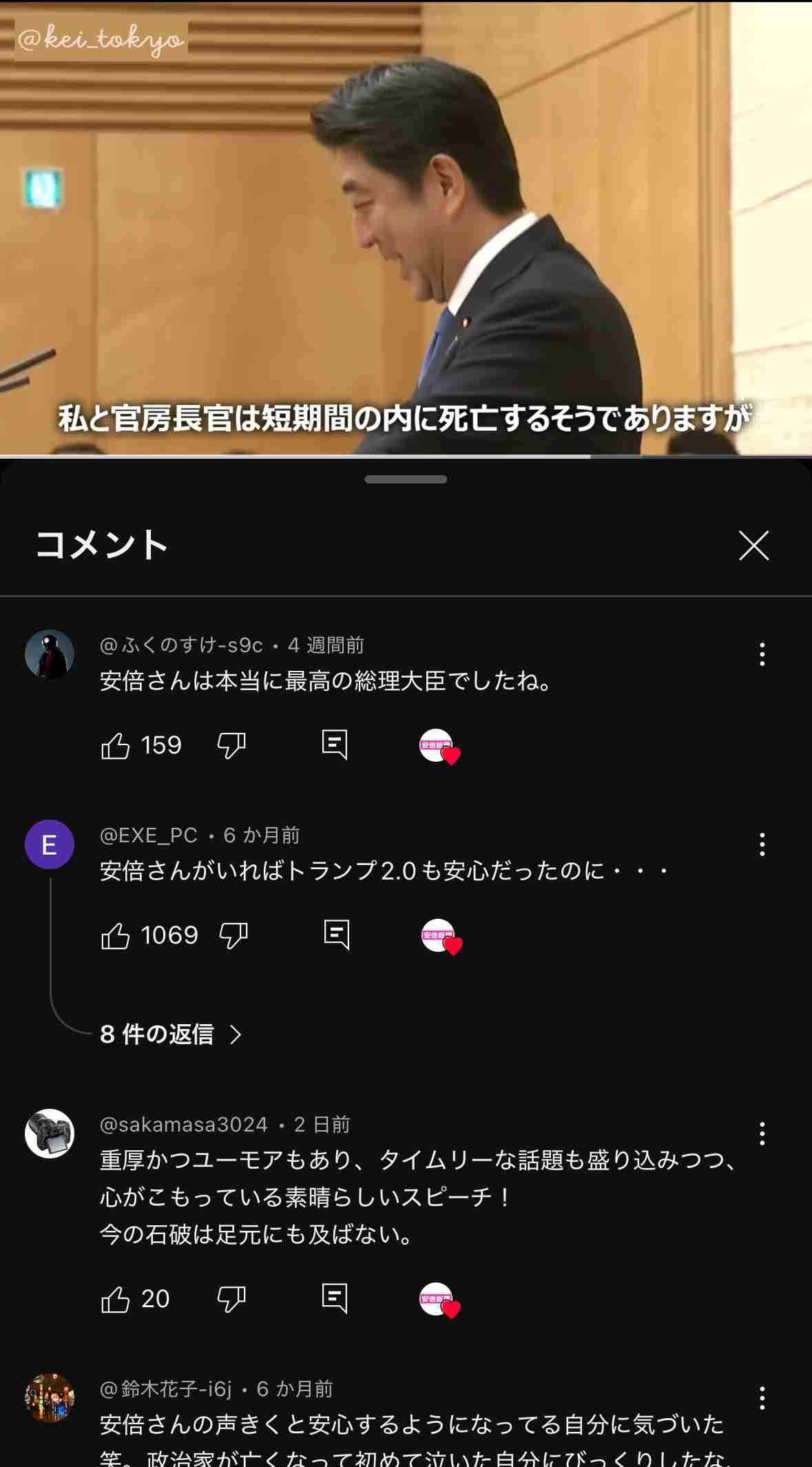Like the comment by @EXE_PC

pos(116,935)
